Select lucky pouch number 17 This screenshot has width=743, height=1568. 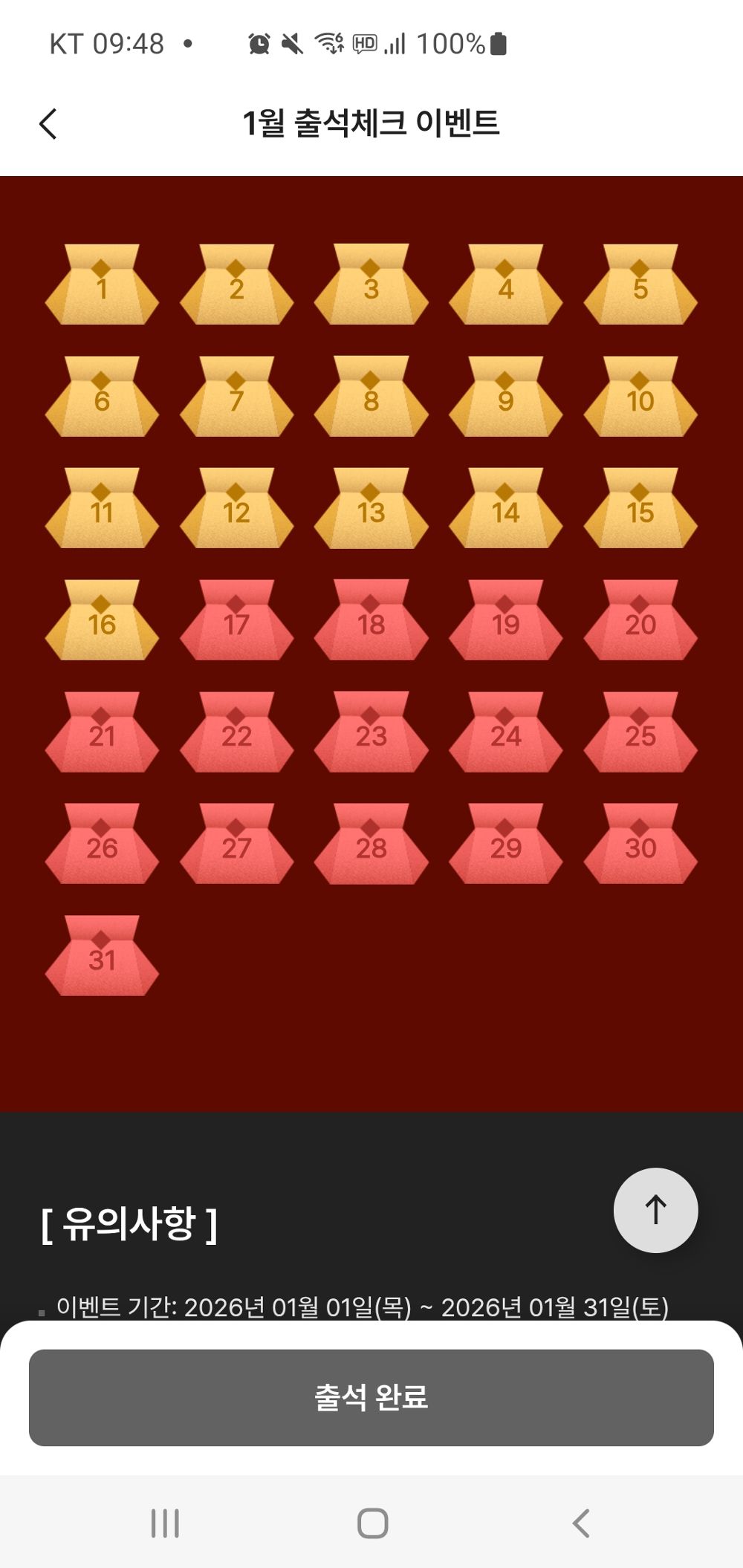pyautogui.click(x=236, y=621)
